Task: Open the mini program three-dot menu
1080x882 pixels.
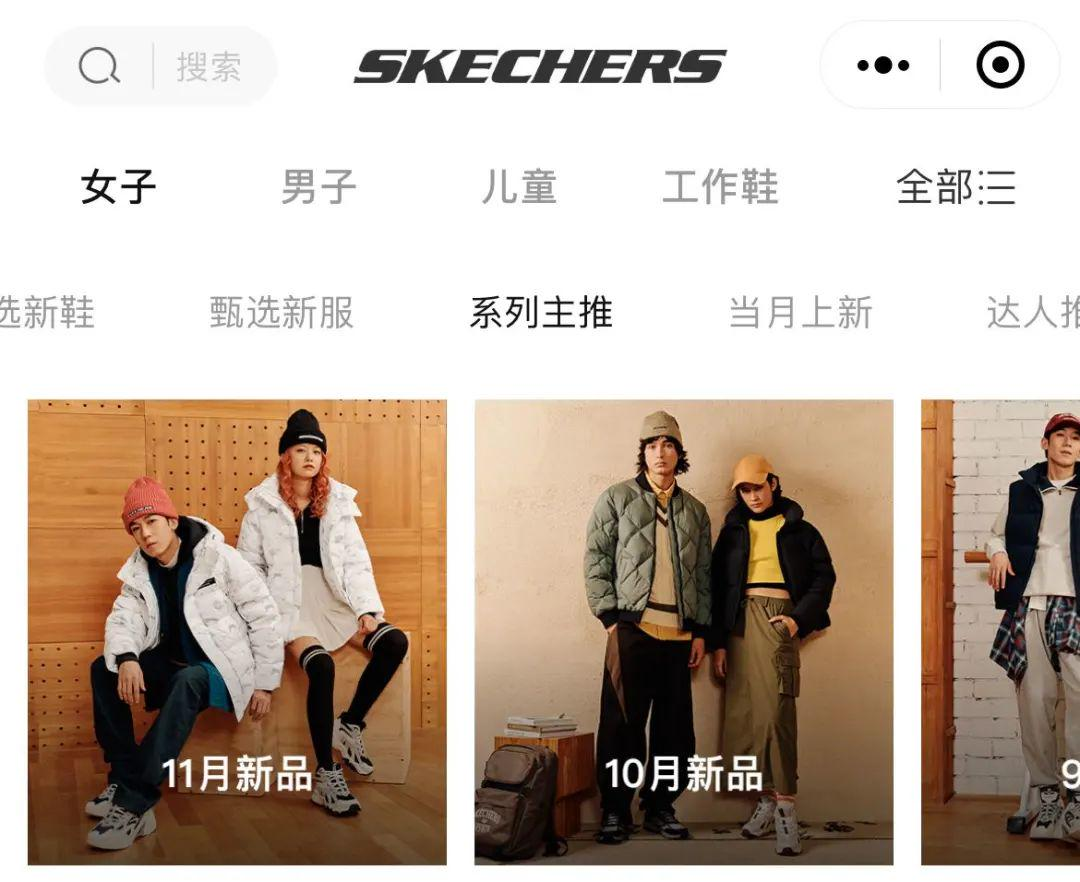Action: 883,66
